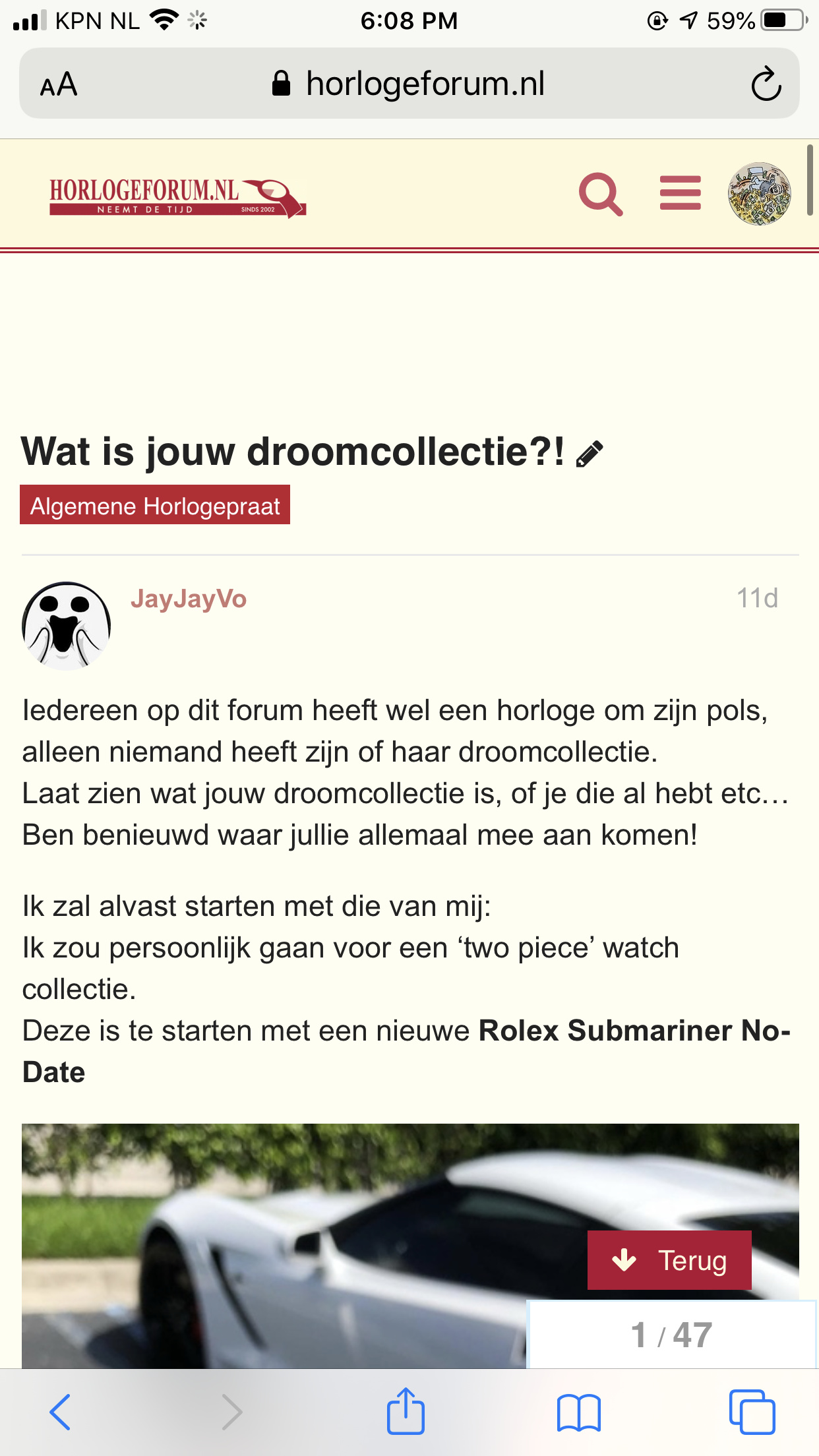Open Safari bookmarks
Image resolution: width=819 pixels, height=1456 pixels.
point(578,1412)
